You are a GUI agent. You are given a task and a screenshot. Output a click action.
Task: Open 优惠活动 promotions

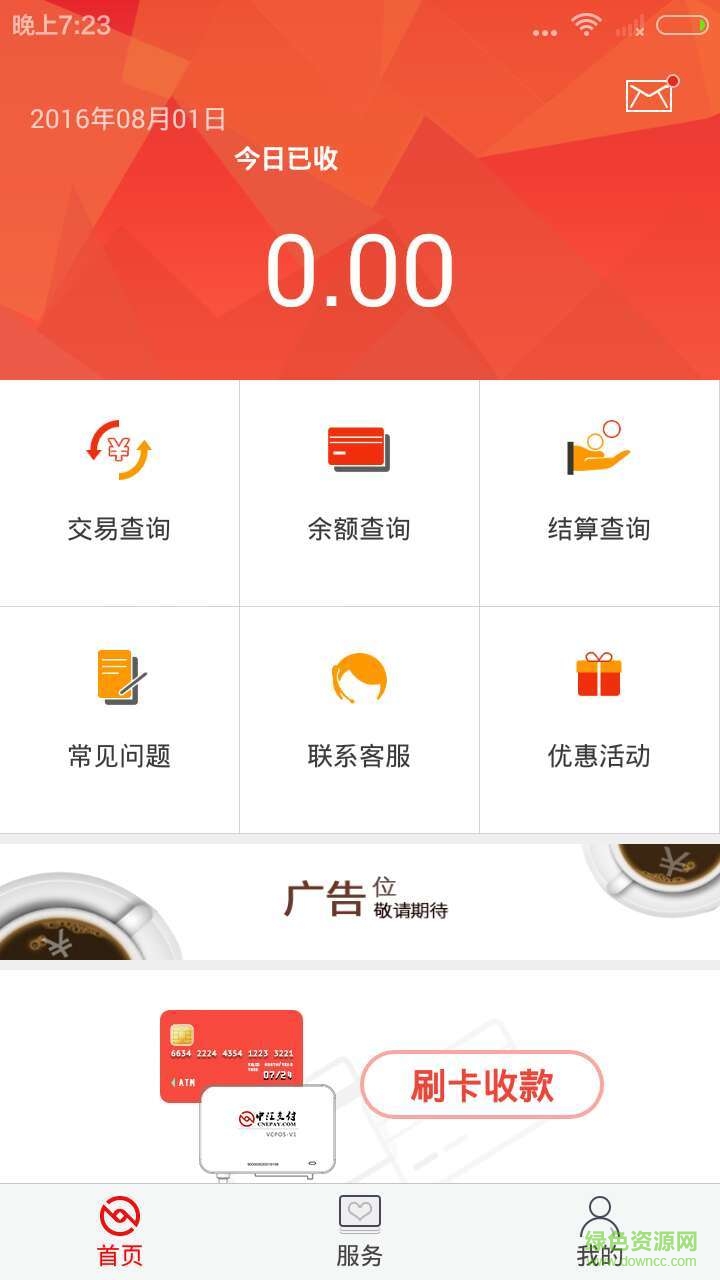tap(599, 720)
